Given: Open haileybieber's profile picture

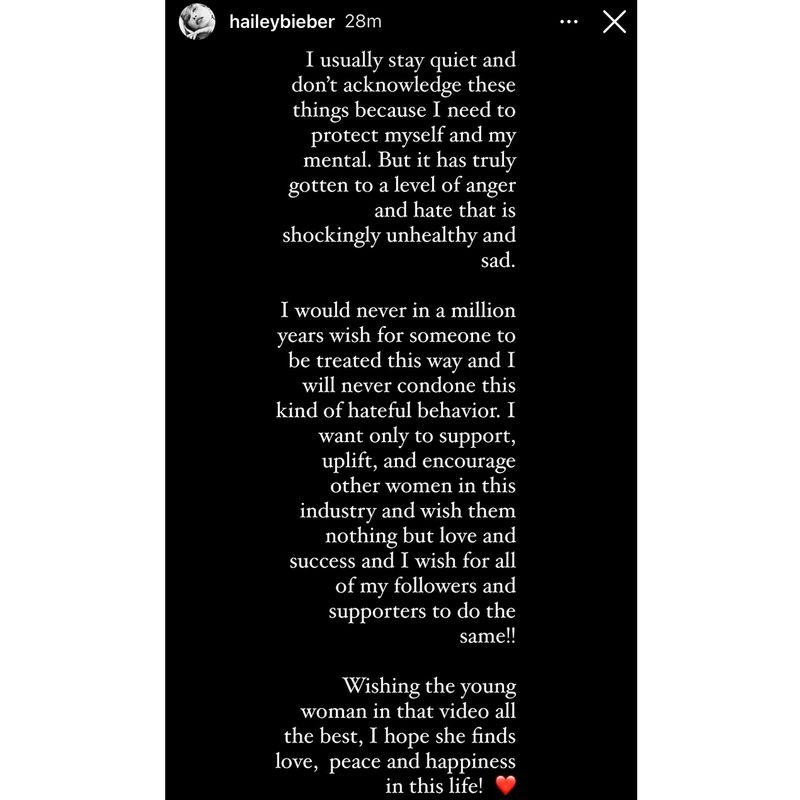Looking at the screenshot, I should pyautogui.click(x=196, y=21).
